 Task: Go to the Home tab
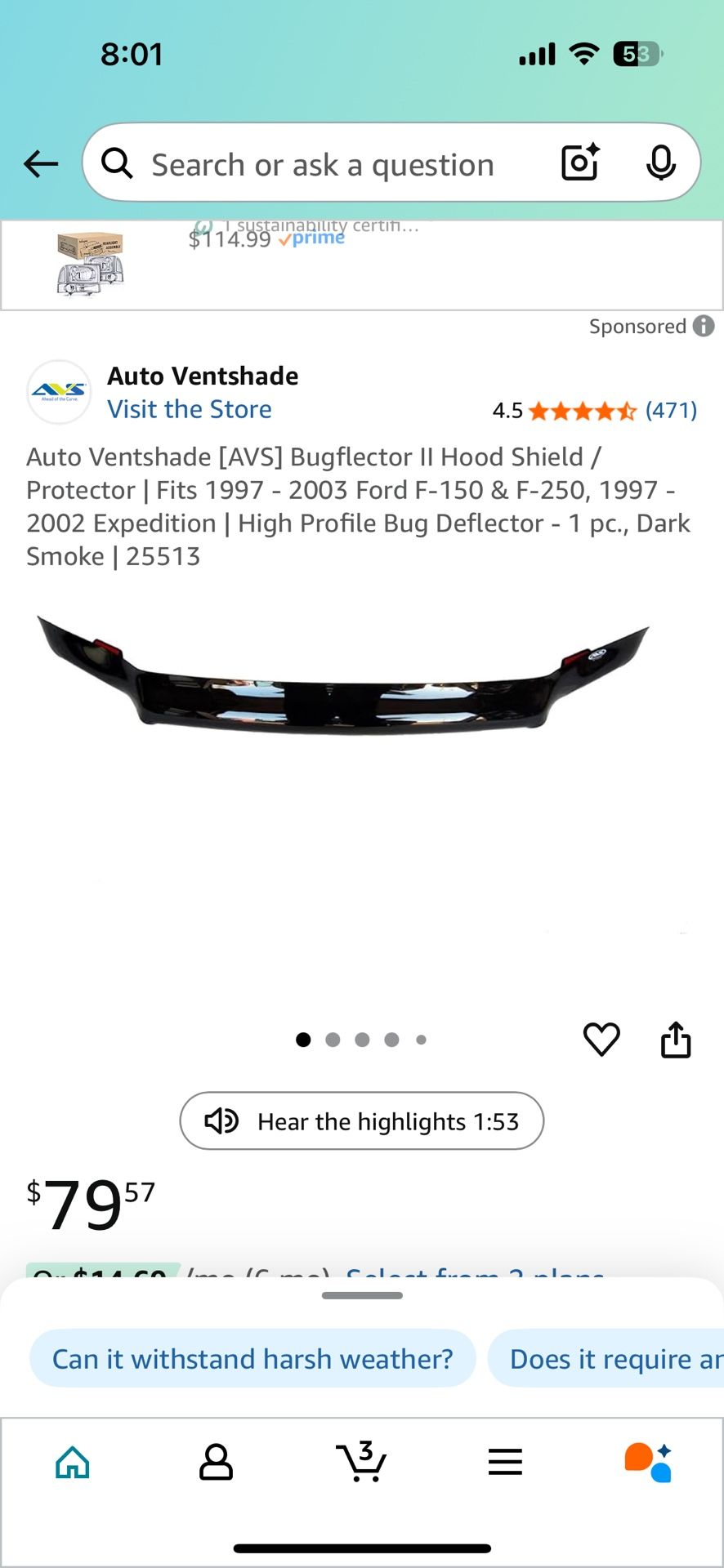click(73, 1462)
